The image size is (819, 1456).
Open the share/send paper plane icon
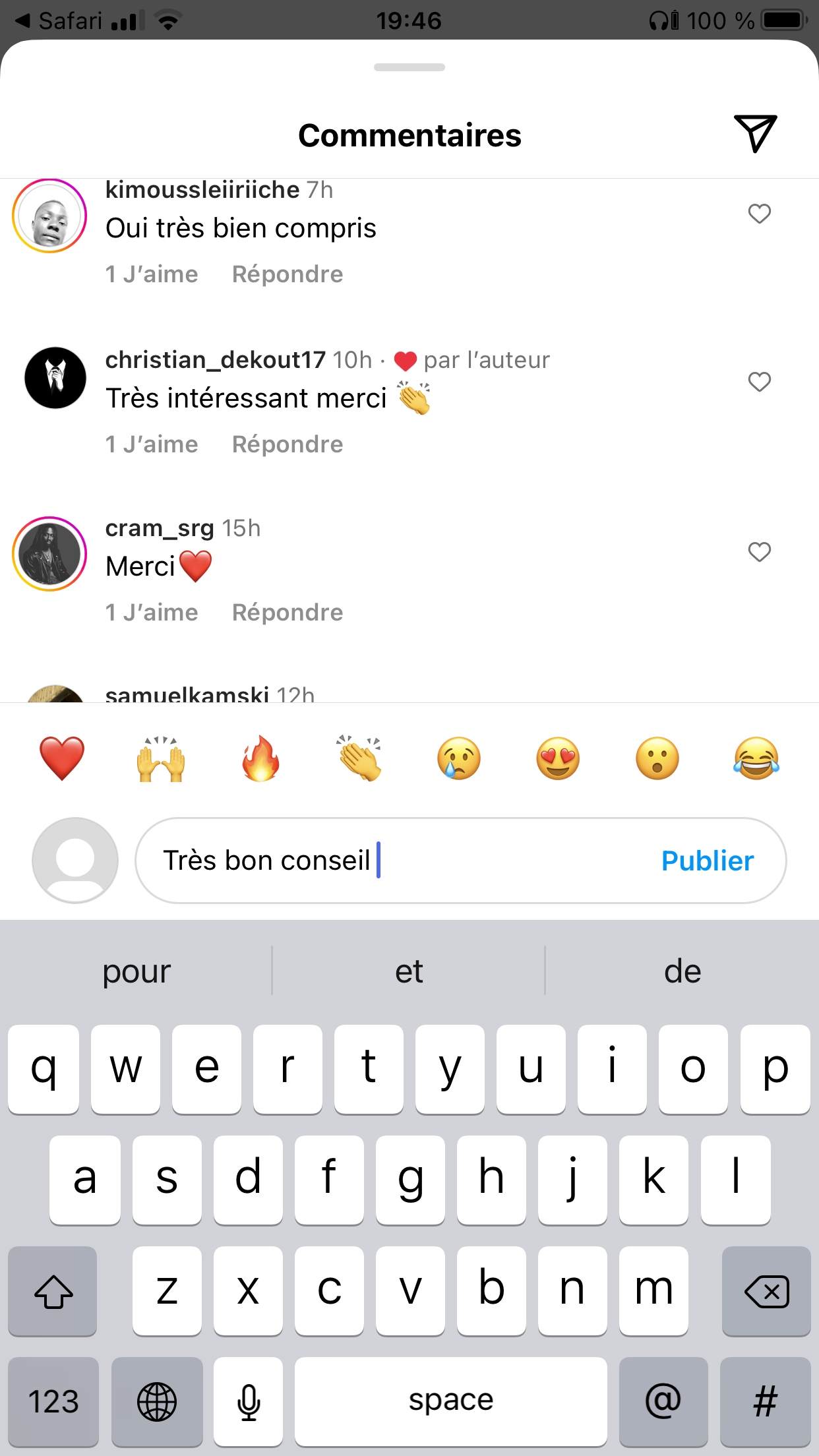pyautogui.click(x=756, y=134)
